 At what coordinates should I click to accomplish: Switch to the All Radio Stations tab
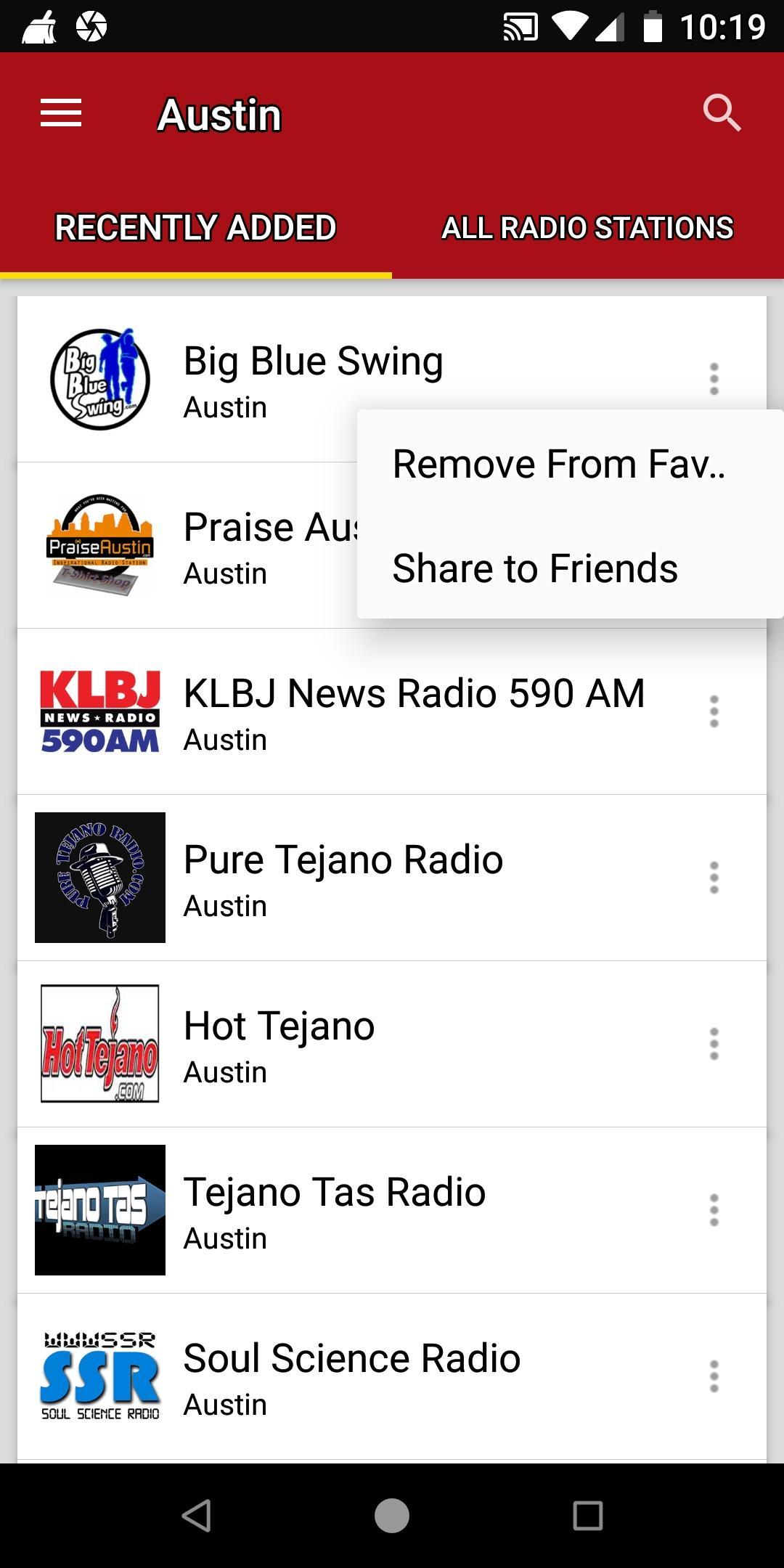coord(588,228)
